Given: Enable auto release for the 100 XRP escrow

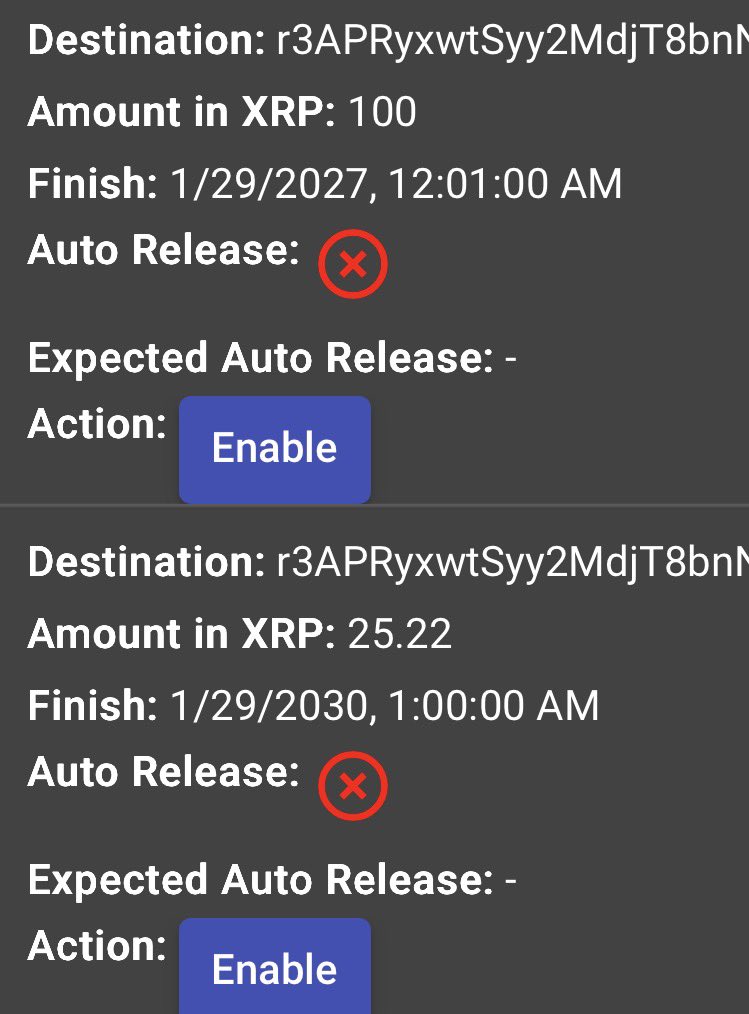Looking at the screenshot, I should pos(274,449).
